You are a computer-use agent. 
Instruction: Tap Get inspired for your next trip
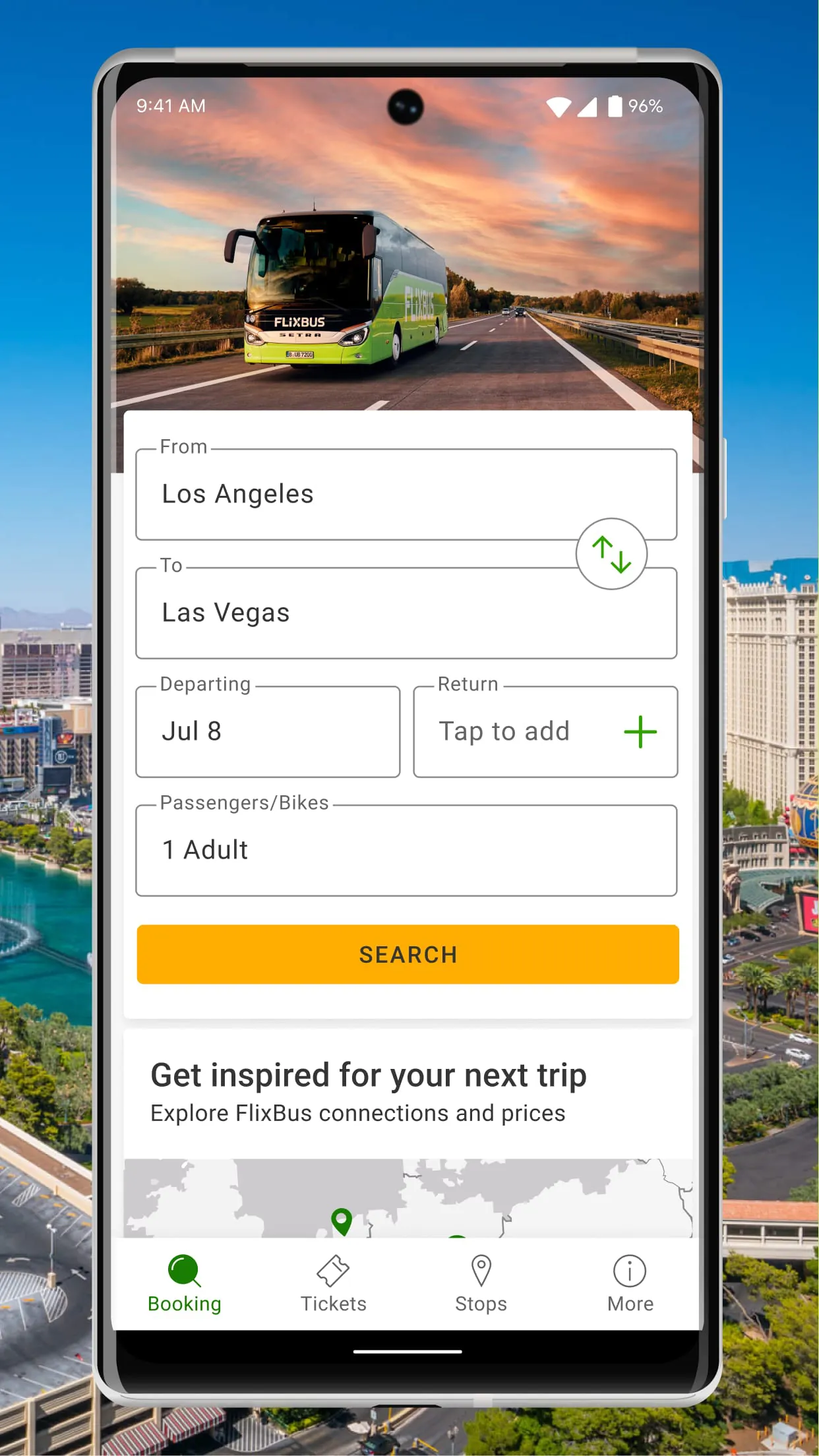[368, 1076]
